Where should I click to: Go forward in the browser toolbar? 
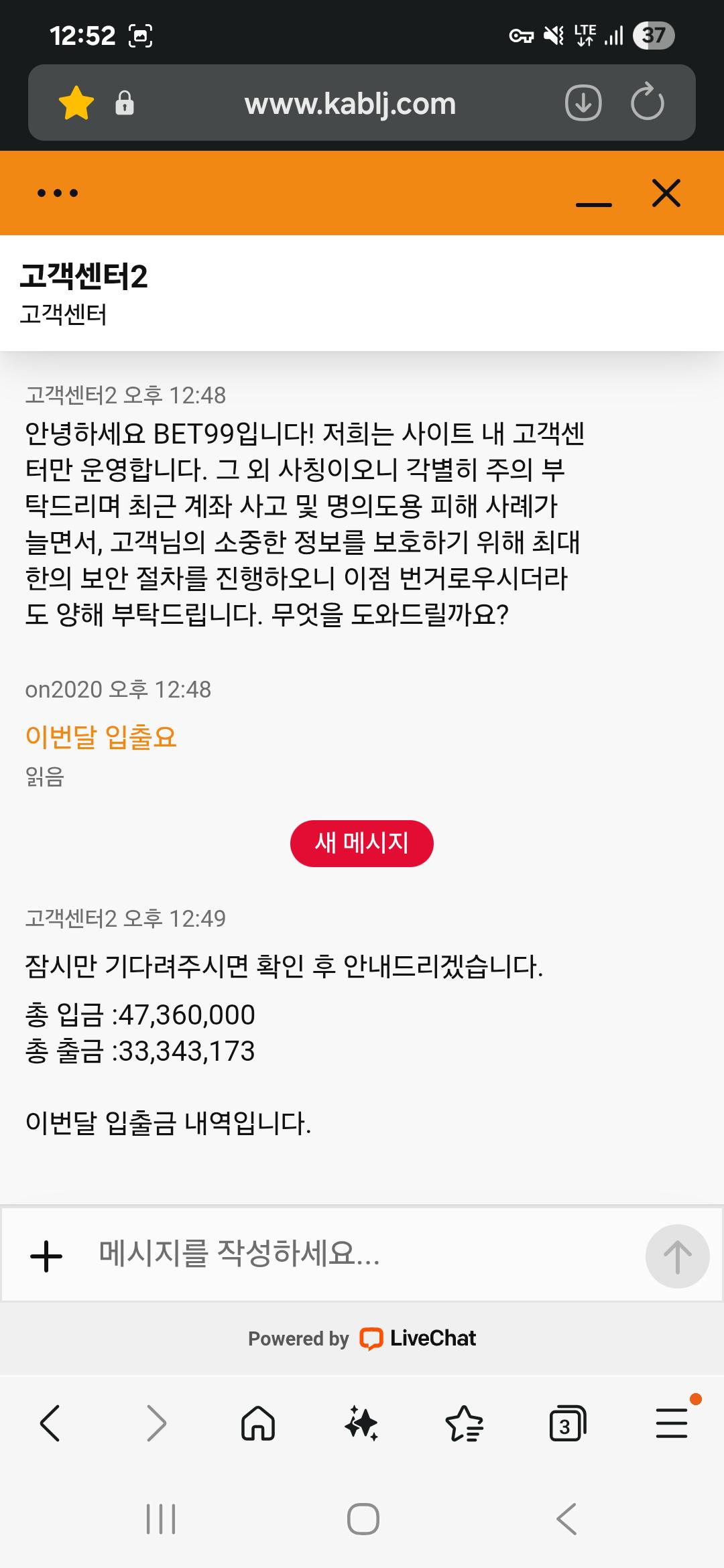tap(156, 1423)
